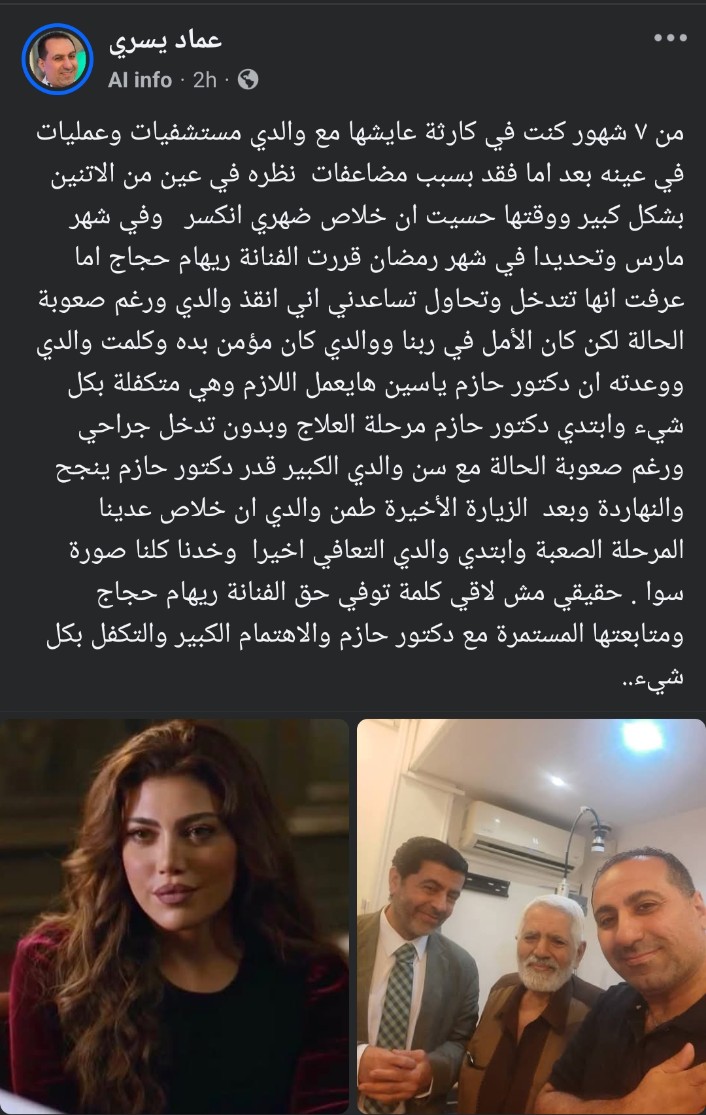Open the author name عماد يسري
706x1115 pixels.
pyautogui.click(x=165, y=41)
